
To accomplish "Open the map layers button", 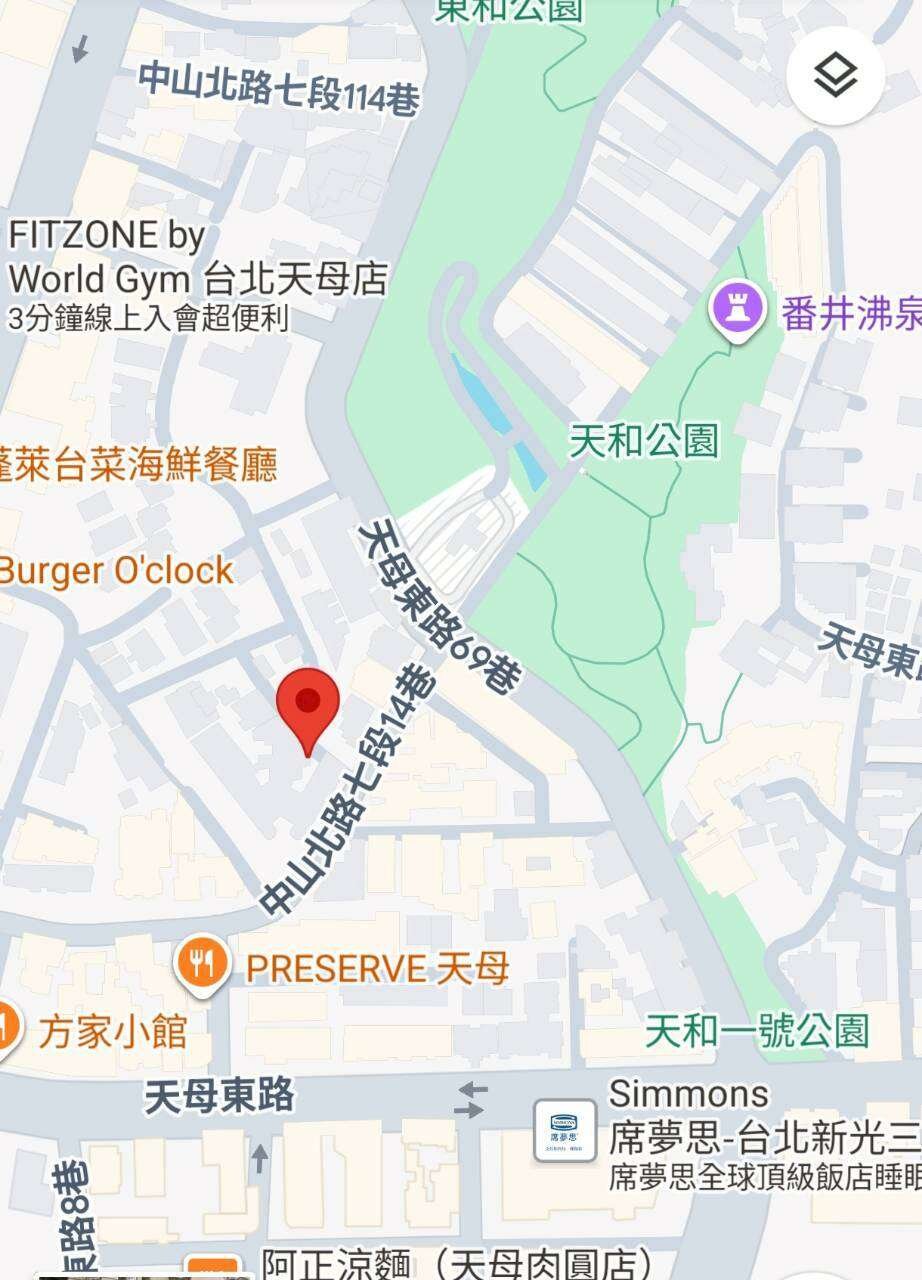I will 835,76.
